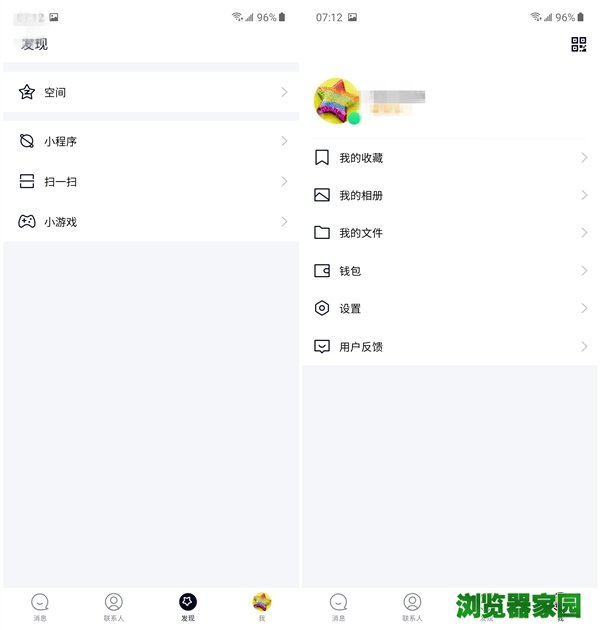The width and height of the screenshot is (600, 630).
Task: Open the profile header with star avatar
Action: 400,101
